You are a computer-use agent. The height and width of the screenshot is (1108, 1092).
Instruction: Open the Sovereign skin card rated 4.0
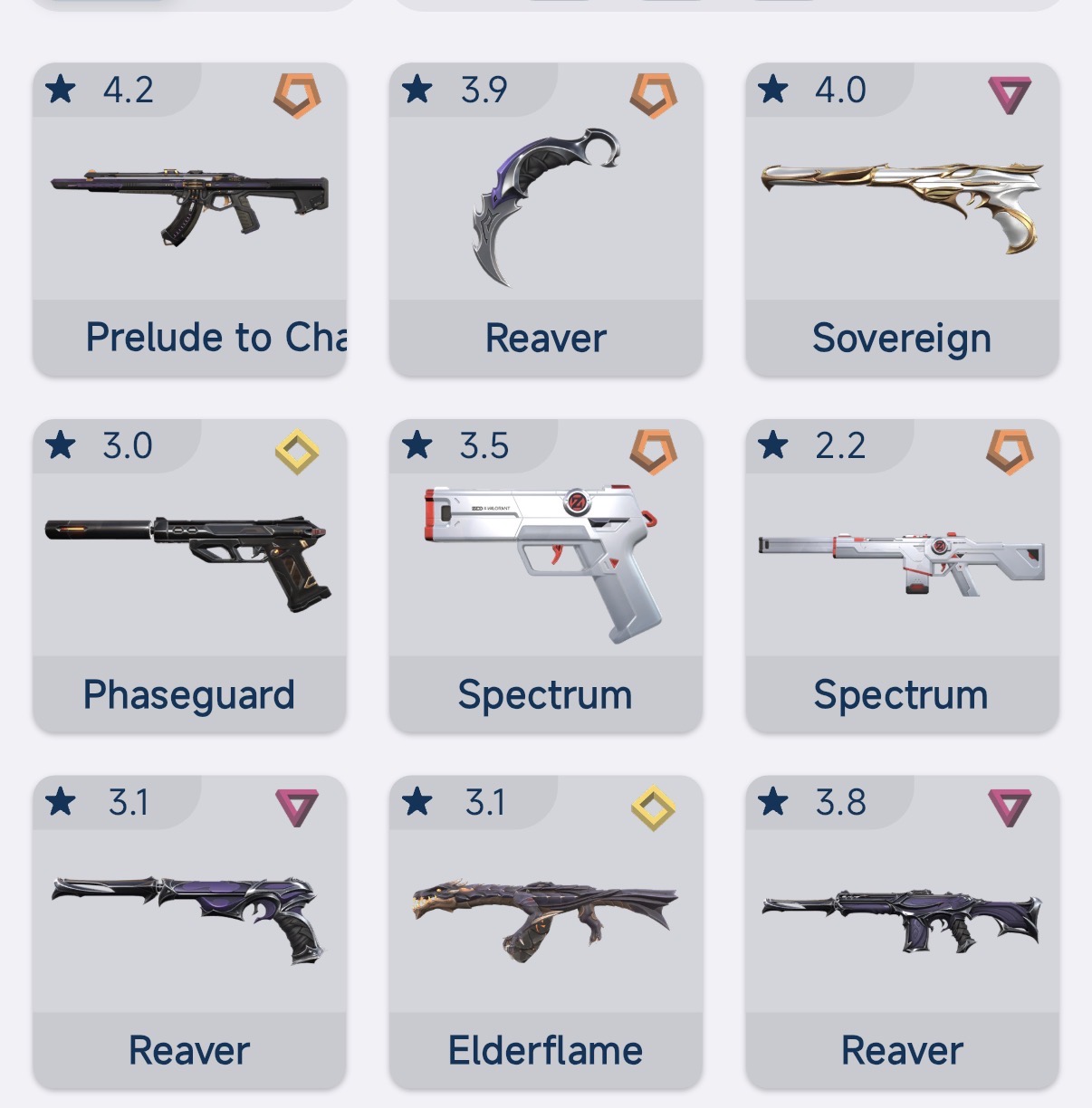tap(902, 219)
